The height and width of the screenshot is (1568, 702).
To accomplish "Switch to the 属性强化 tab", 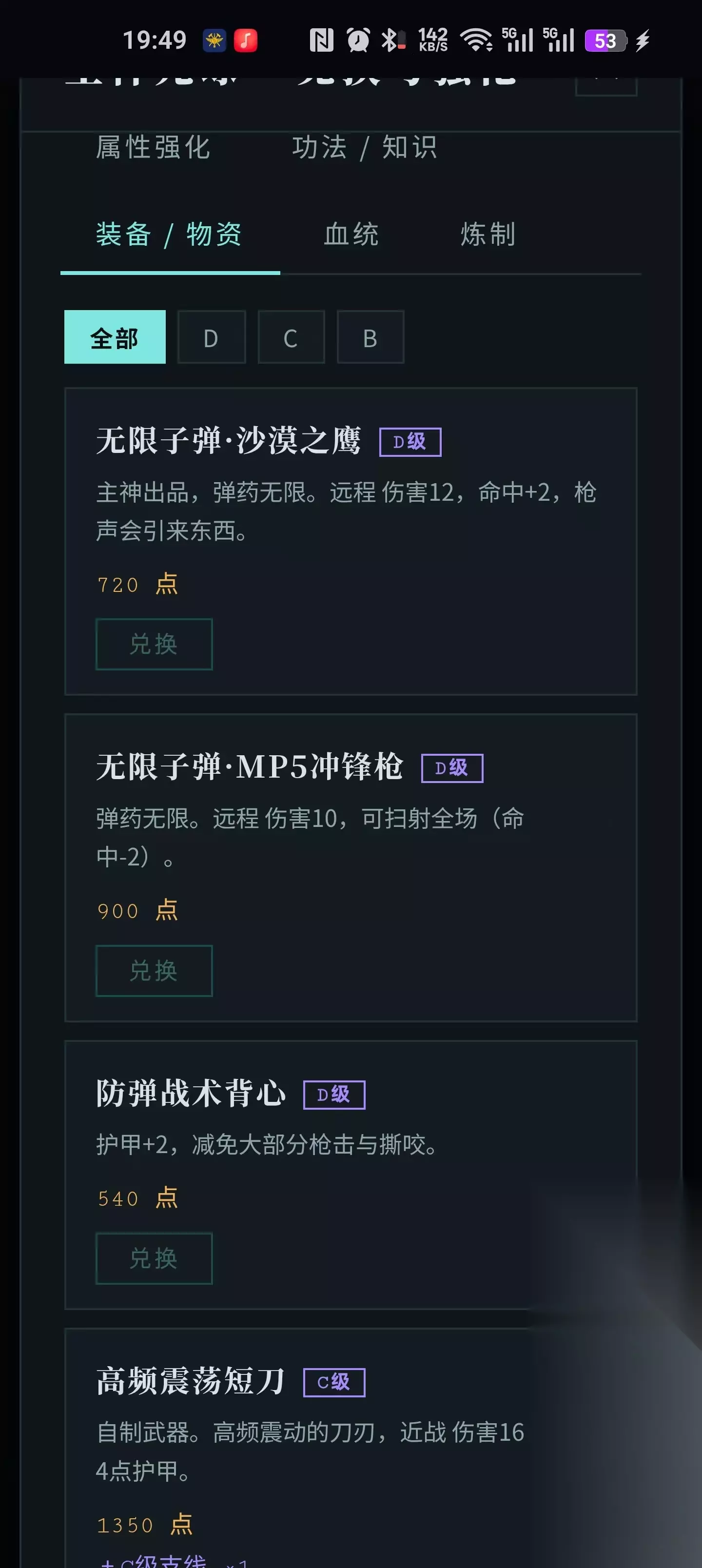I will tap(153, 147).
